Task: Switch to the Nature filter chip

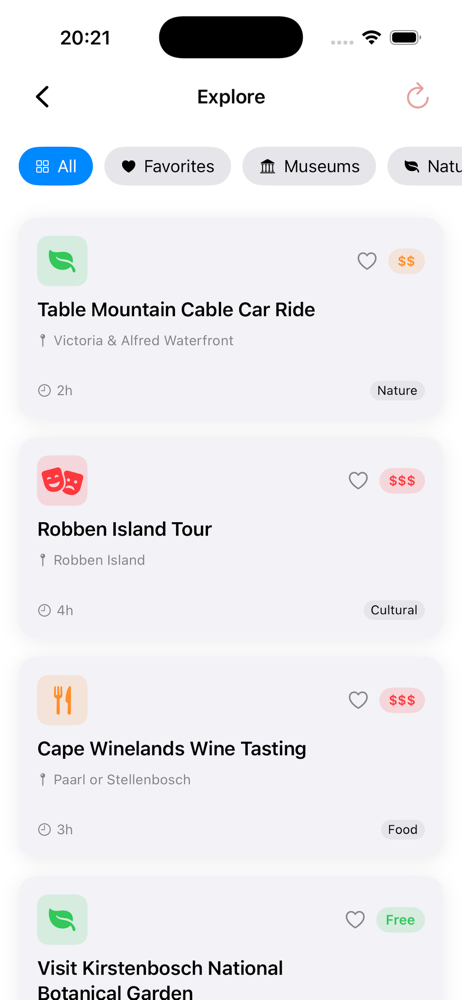Action: pos(425,166)
